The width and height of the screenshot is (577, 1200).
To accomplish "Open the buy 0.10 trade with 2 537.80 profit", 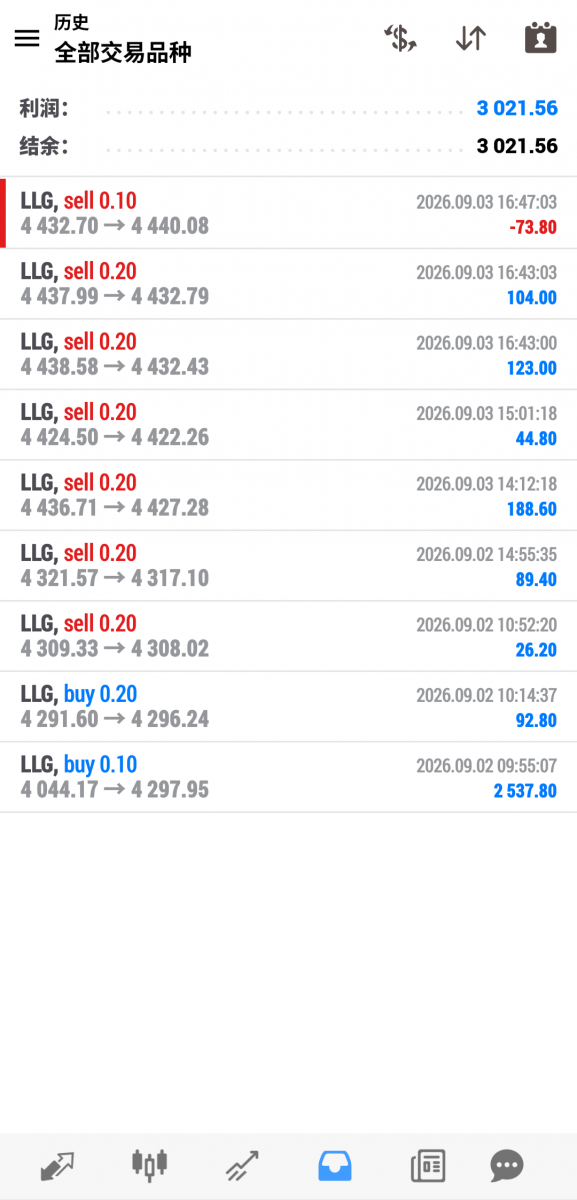I will pyautogui.click(x=288, y=777).
